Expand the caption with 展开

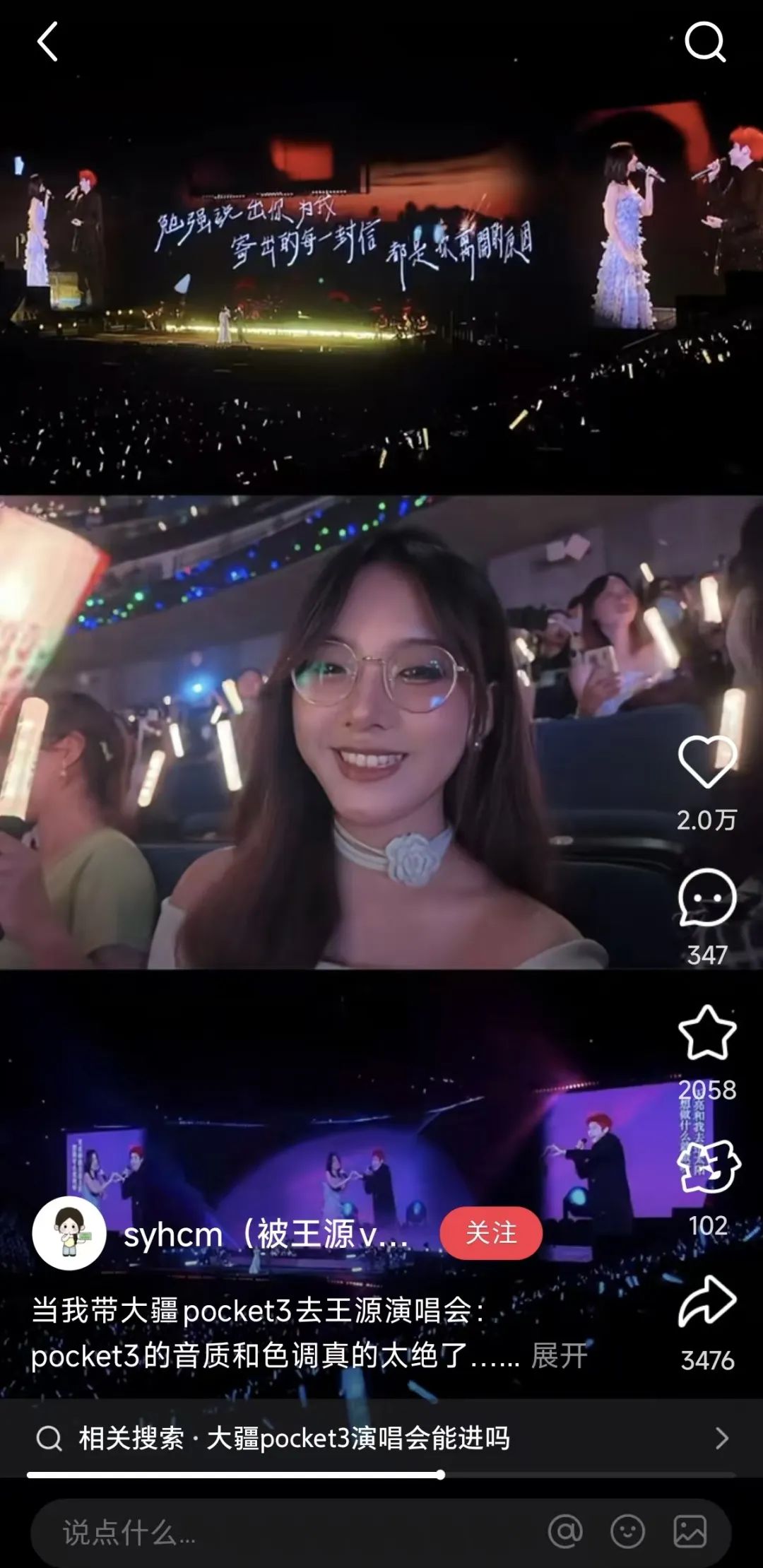click(x=559, y=1356)
